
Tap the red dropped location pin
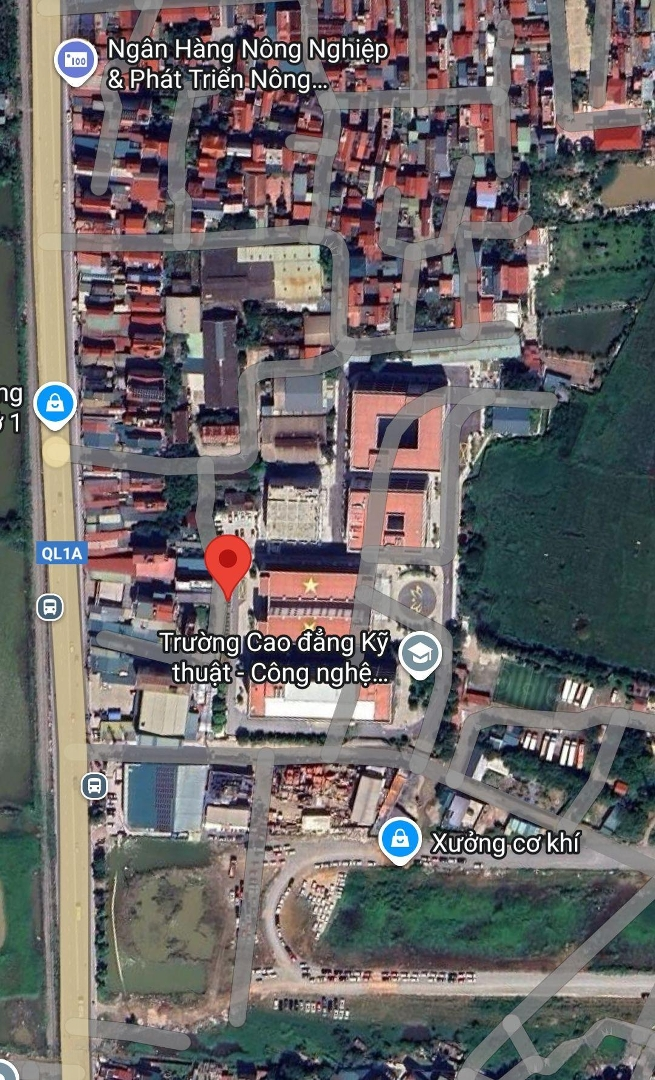[x=228, y=563]
